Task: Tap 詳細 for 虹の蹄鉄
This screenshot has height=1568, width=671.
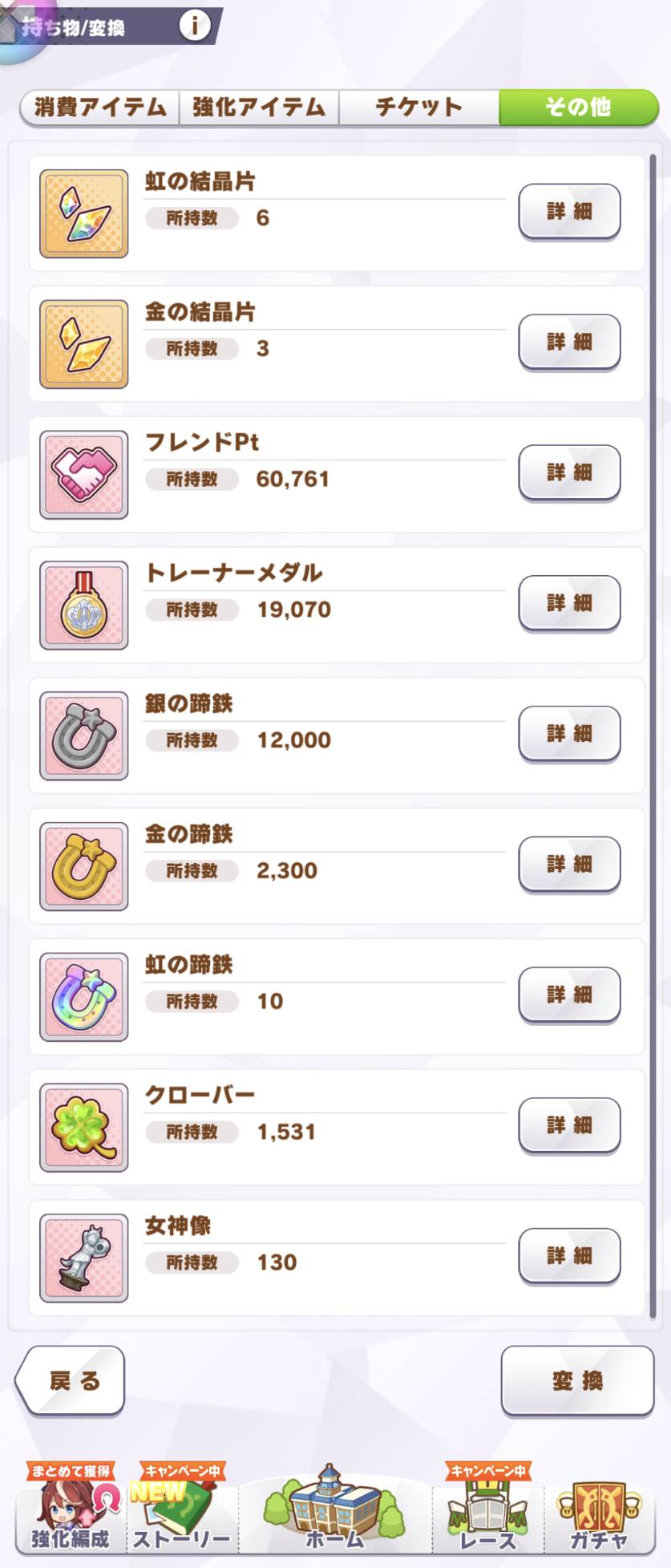Action: point(569,995)
